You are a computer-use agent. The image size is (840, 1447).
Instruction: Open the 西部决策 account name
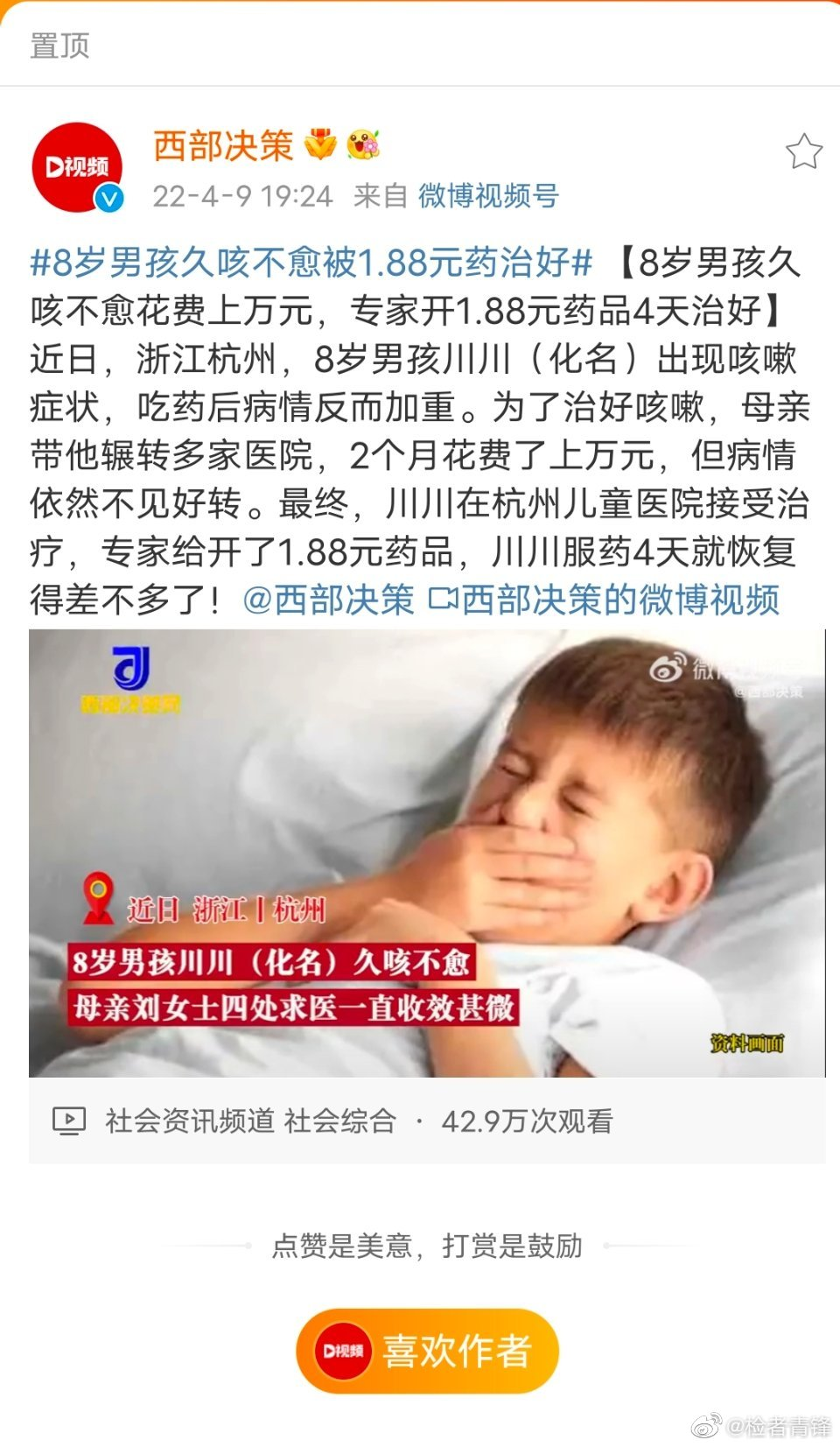point(223,146)
